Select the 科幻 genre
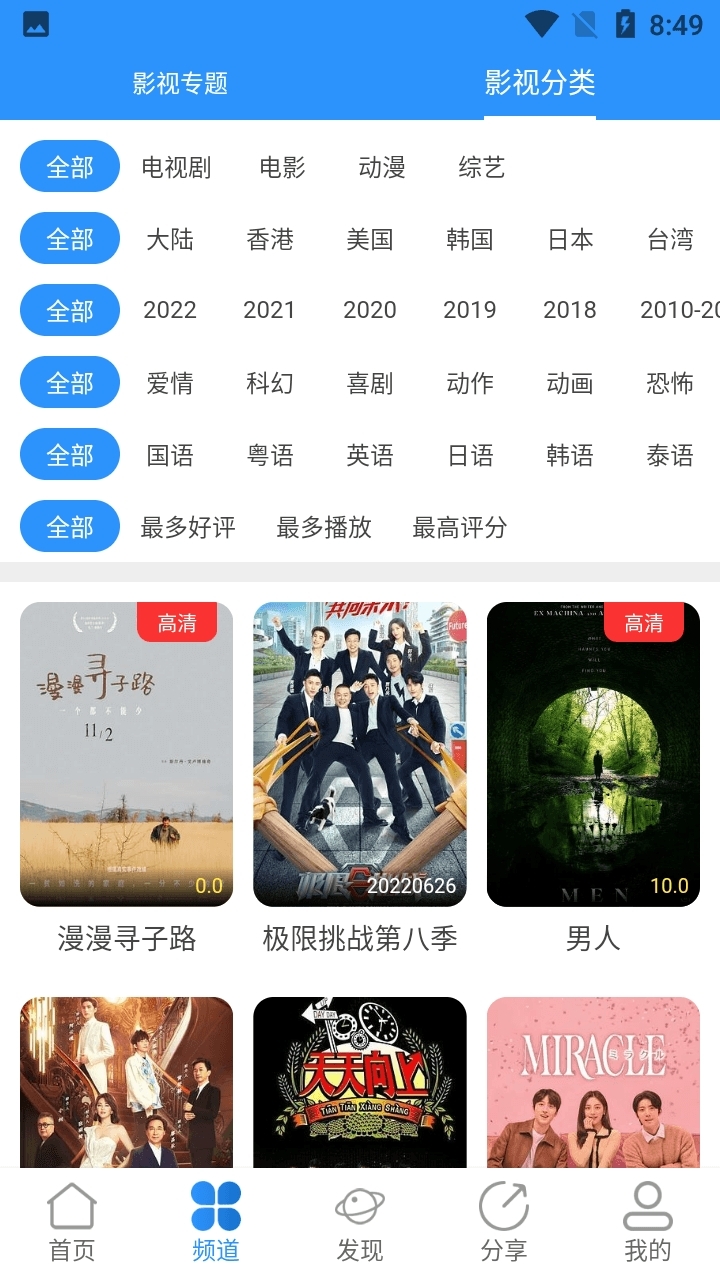720x1280 pixels. [x=270, y=384]
